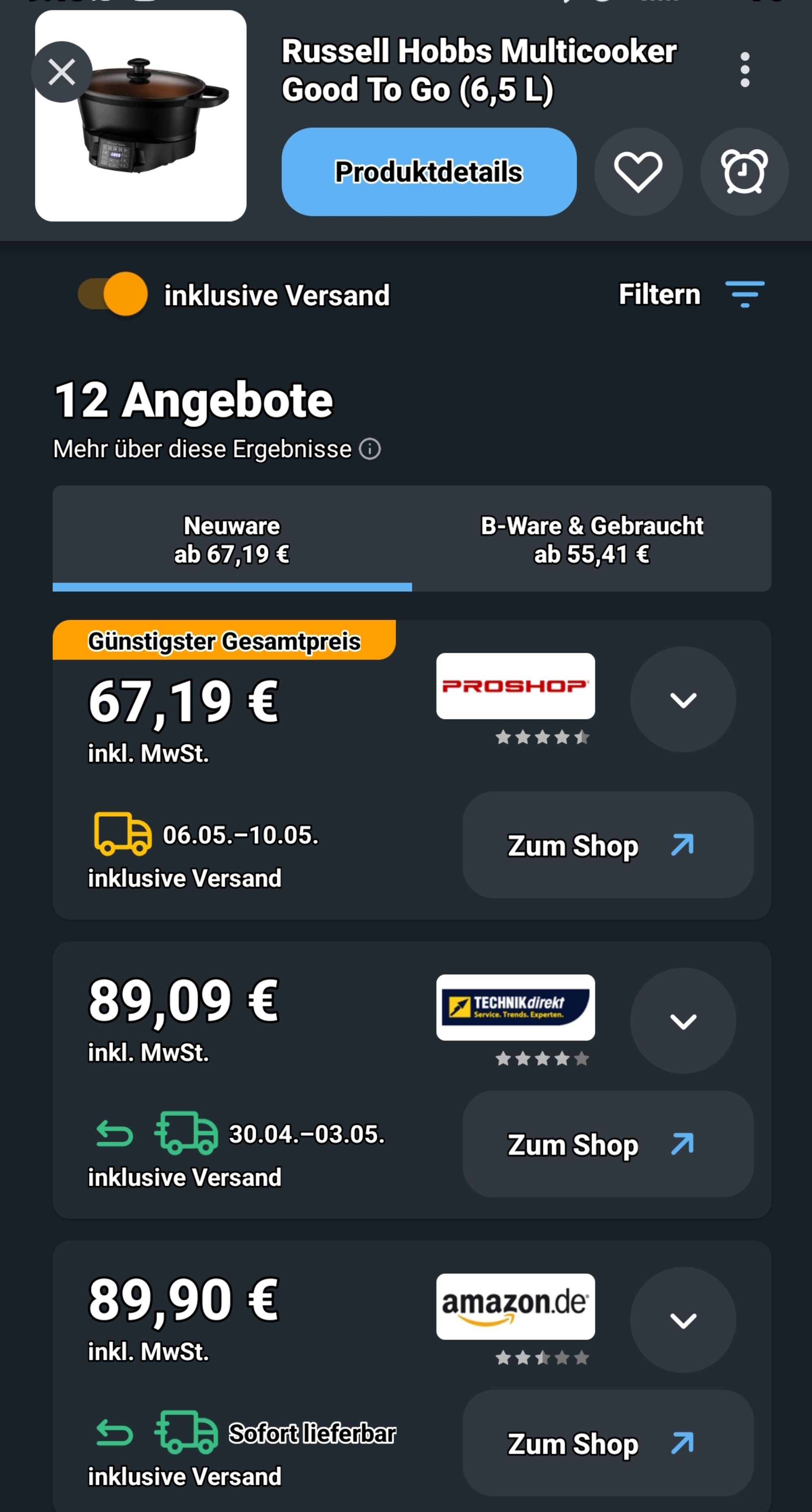Visit TECHNIKdirekt shop for 89,09 € offer
The height and width of the screenshot is (1512, 812).
coord(608,1144)
